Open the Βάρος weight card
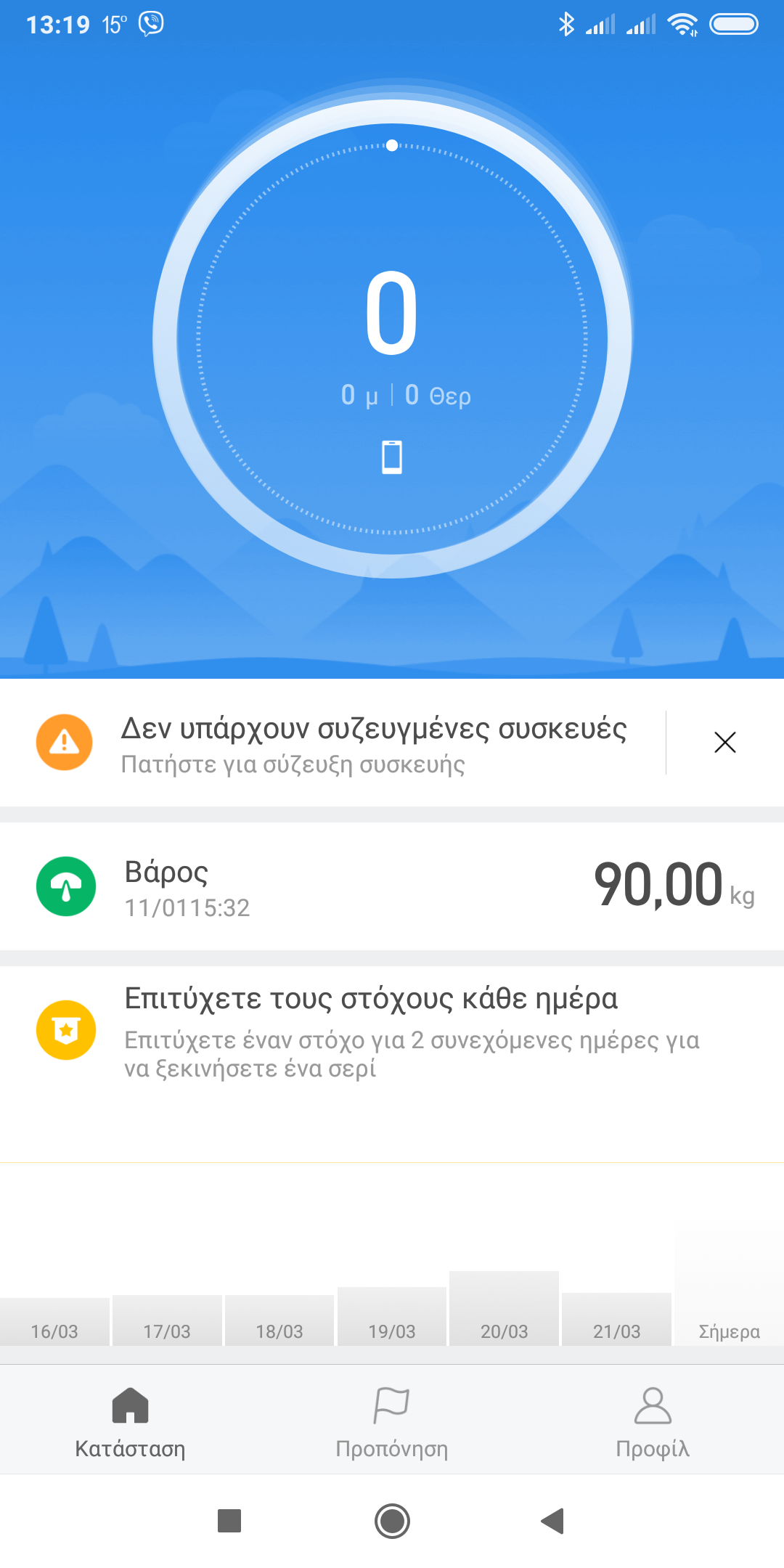The height and width of the screenshot is (1568, 784). [x=392, y=886]
